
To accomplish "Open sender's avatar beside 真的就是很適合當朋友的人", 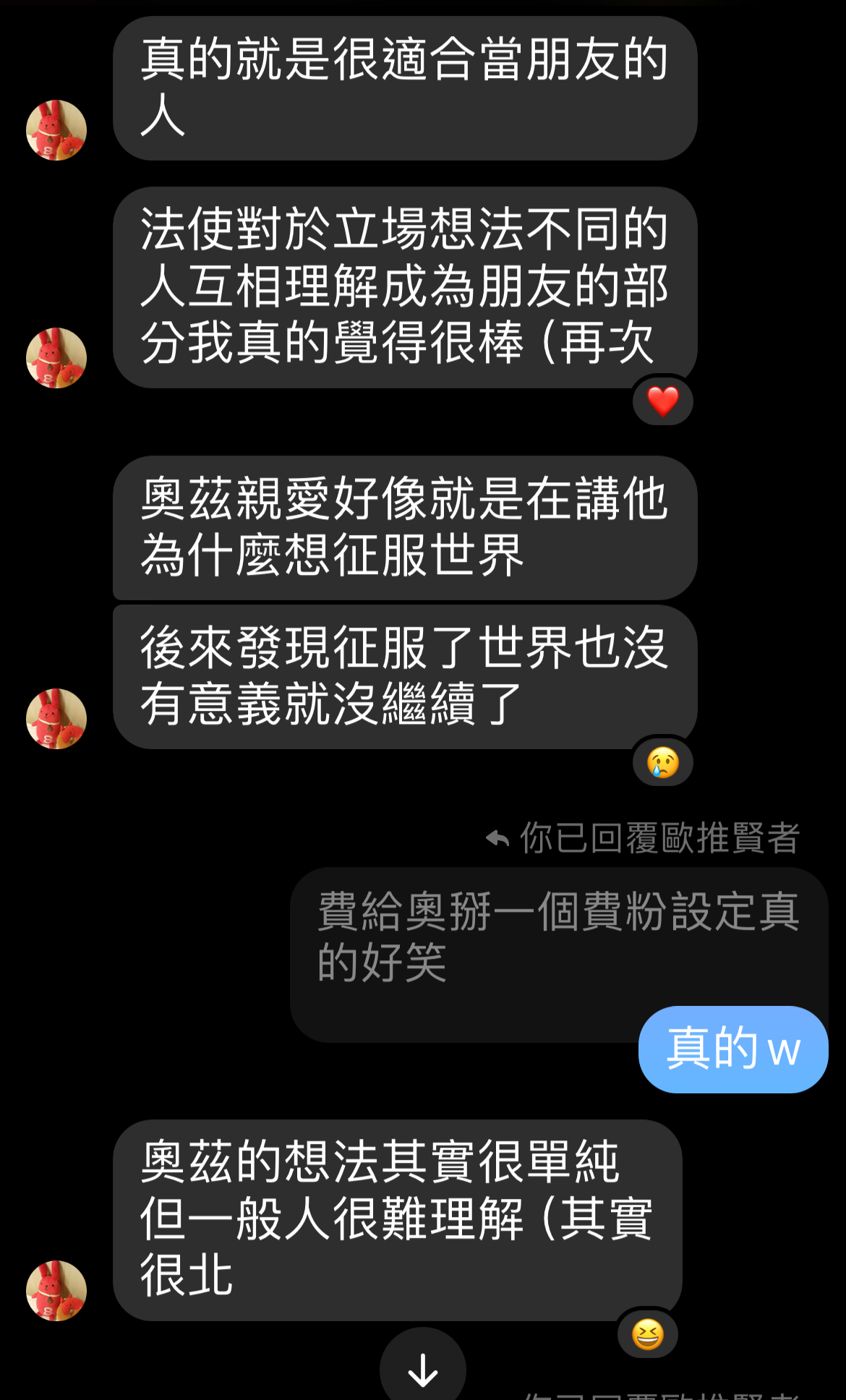I will click(x=56, y=130).
